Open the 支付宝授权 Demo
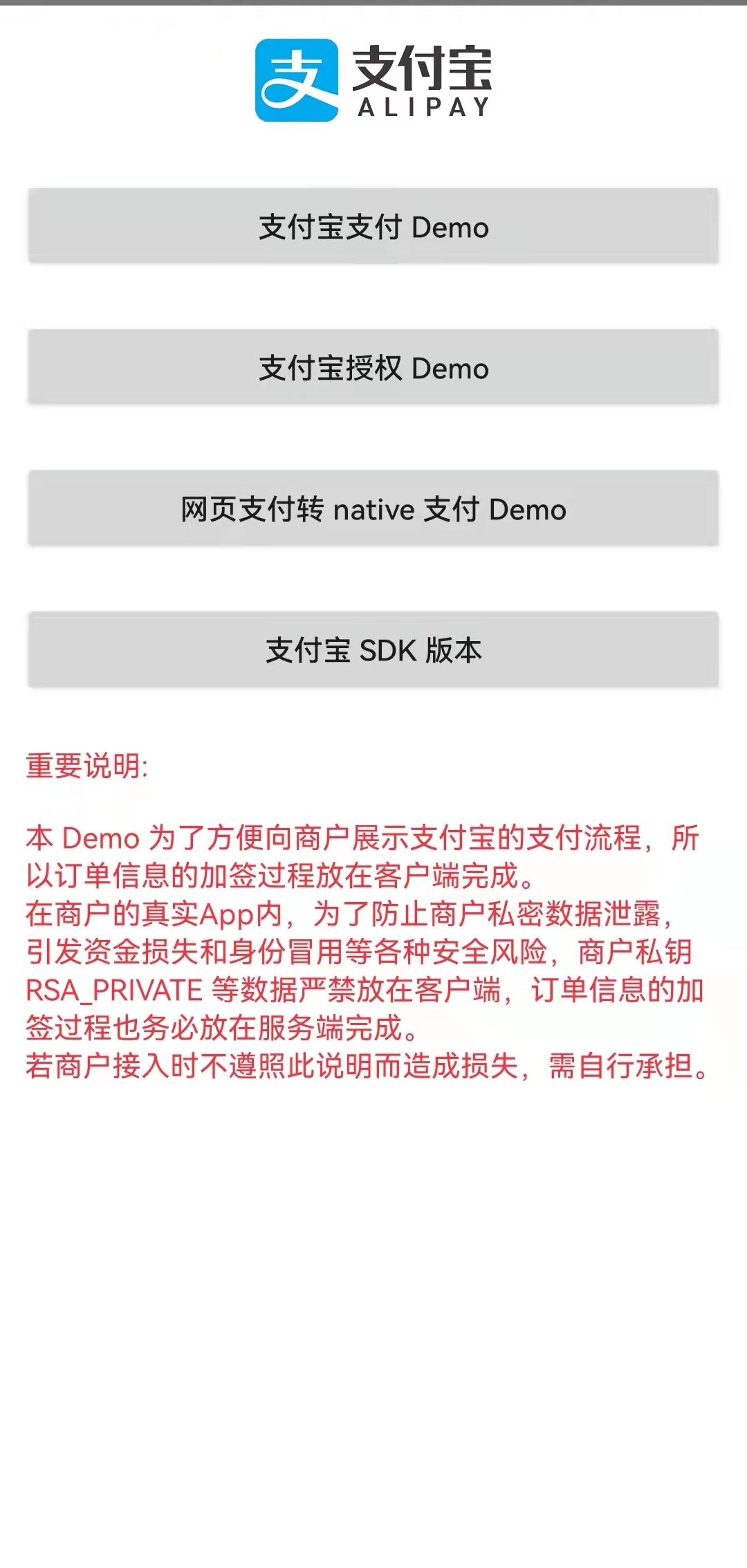 point(373,368)
